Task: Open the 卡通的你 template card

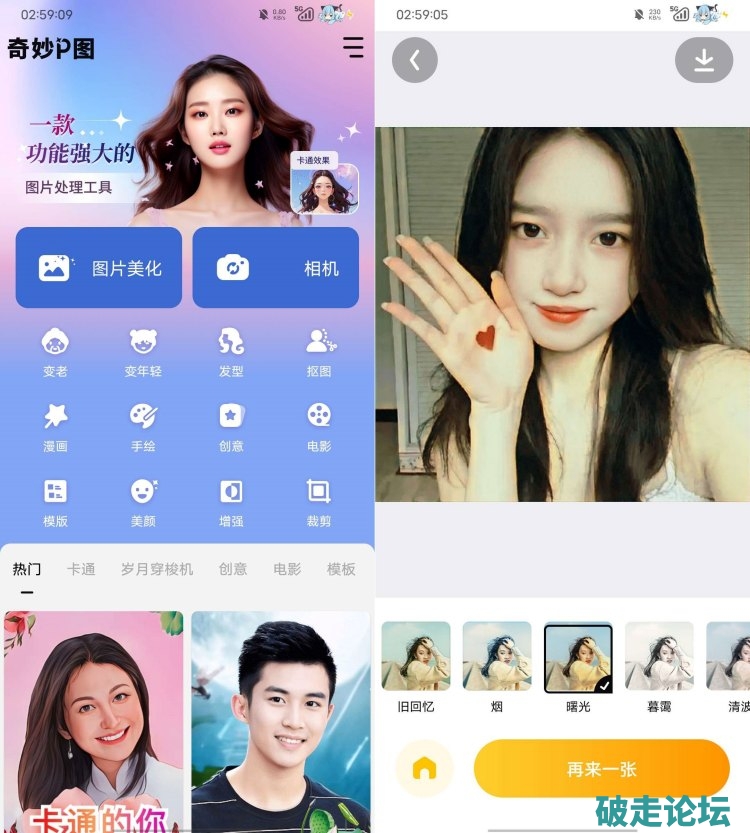Action: click(x=94, y=720)
